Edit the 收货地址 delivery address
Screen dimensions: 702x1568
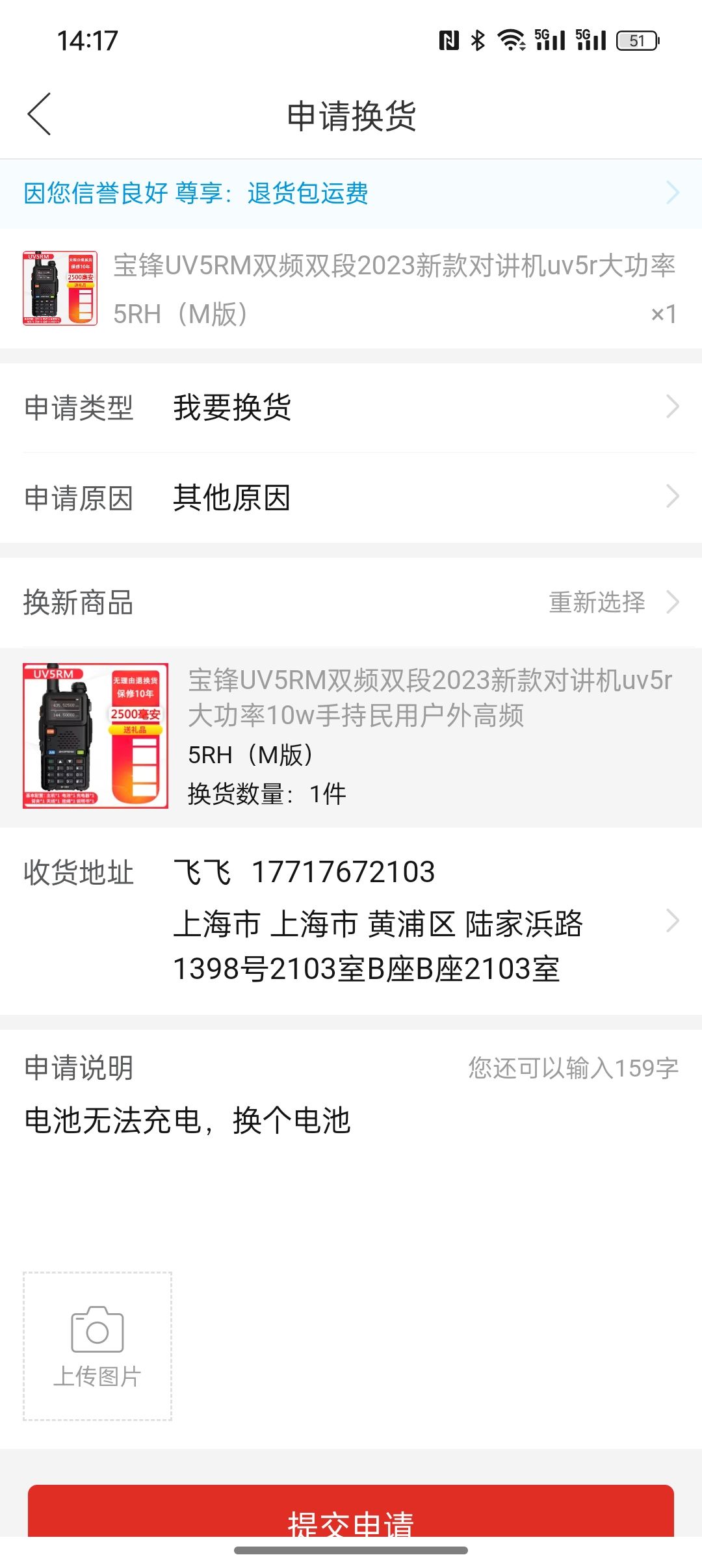[422, 921]
